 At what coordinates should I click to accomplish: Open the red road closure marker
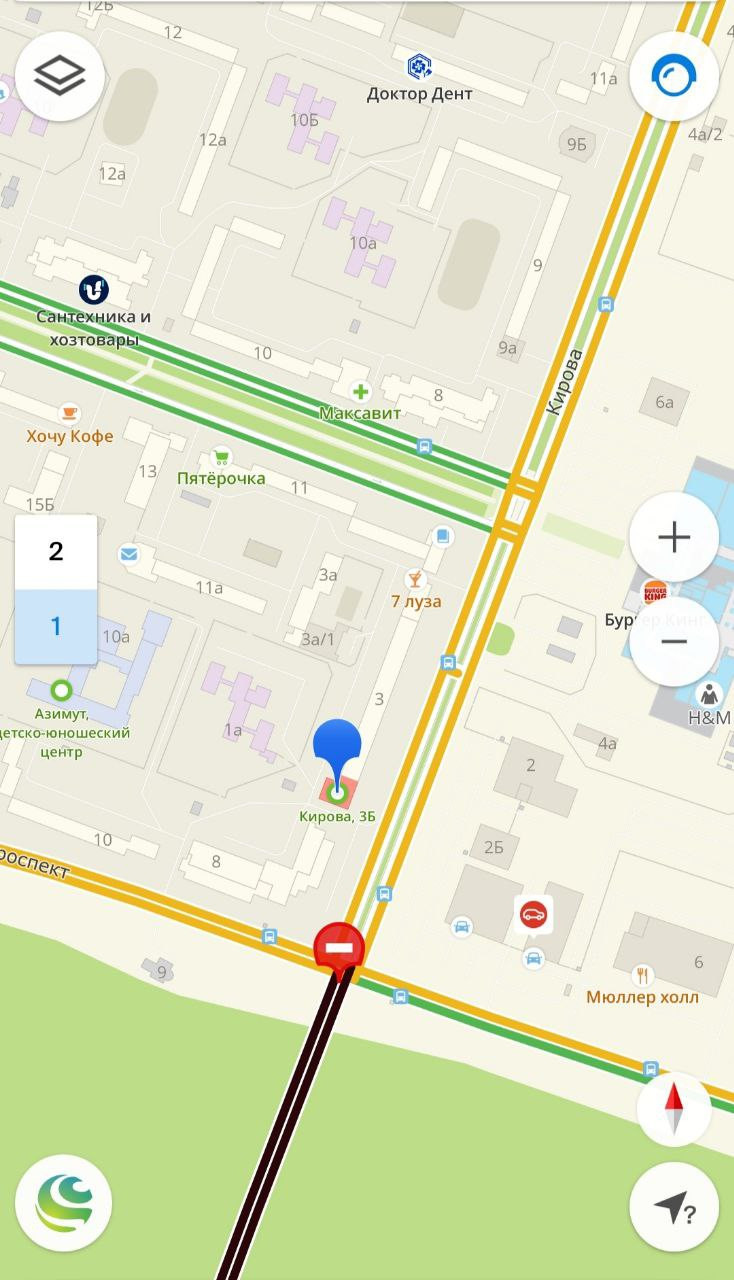339,946
